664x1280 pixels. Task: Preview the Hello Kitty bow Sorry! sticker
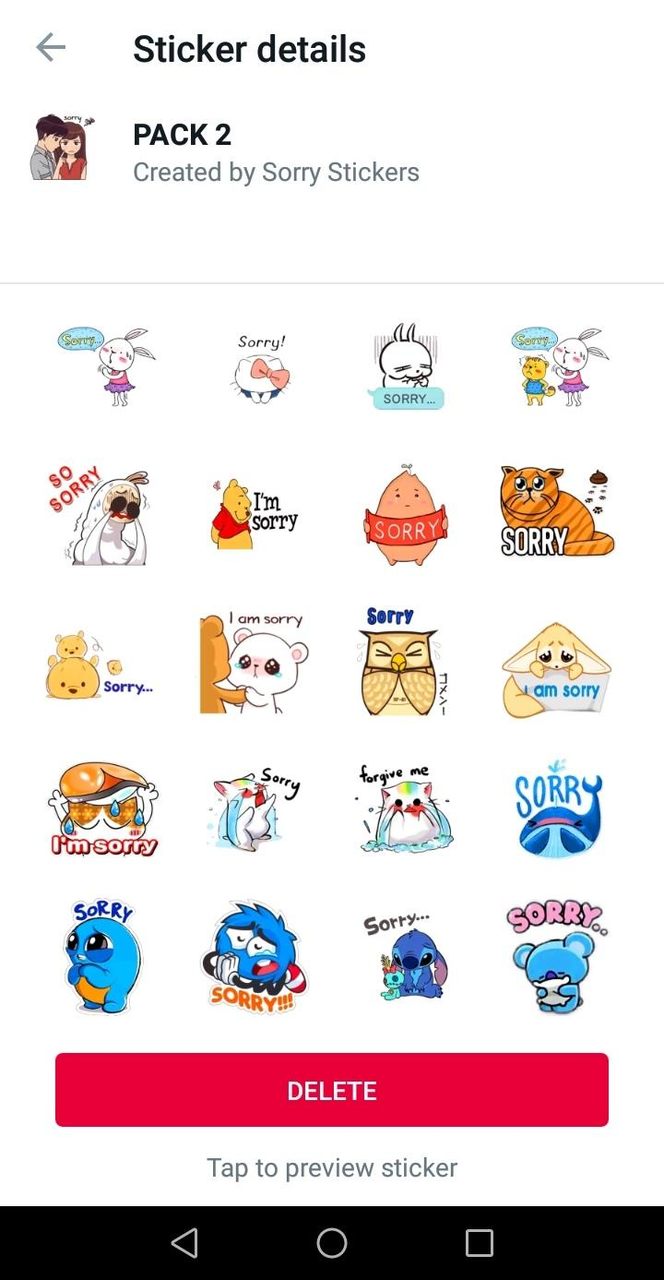pyautogui.click(x=262, y=367)
